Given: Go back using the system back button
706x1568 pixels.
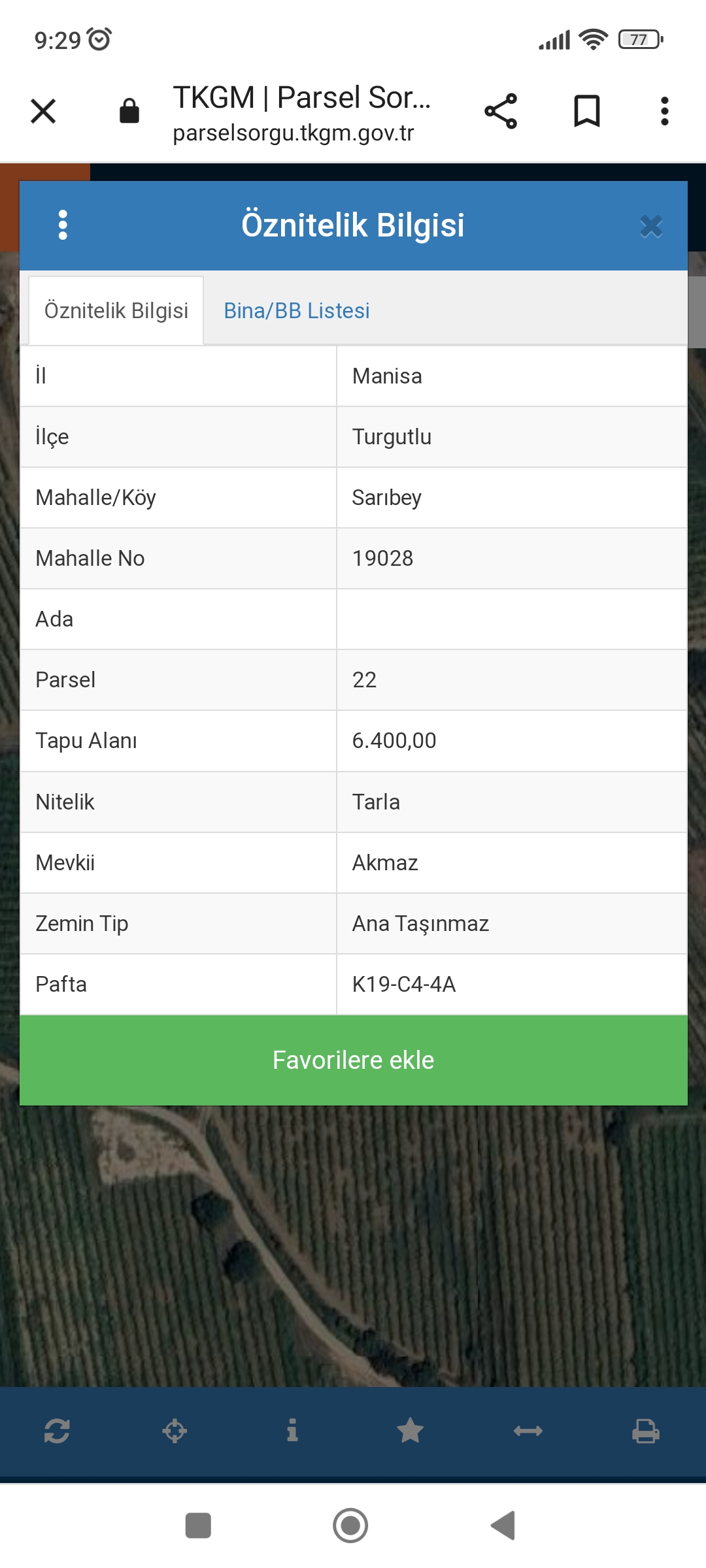Looking at the screenshot, I should (503, 1526).
